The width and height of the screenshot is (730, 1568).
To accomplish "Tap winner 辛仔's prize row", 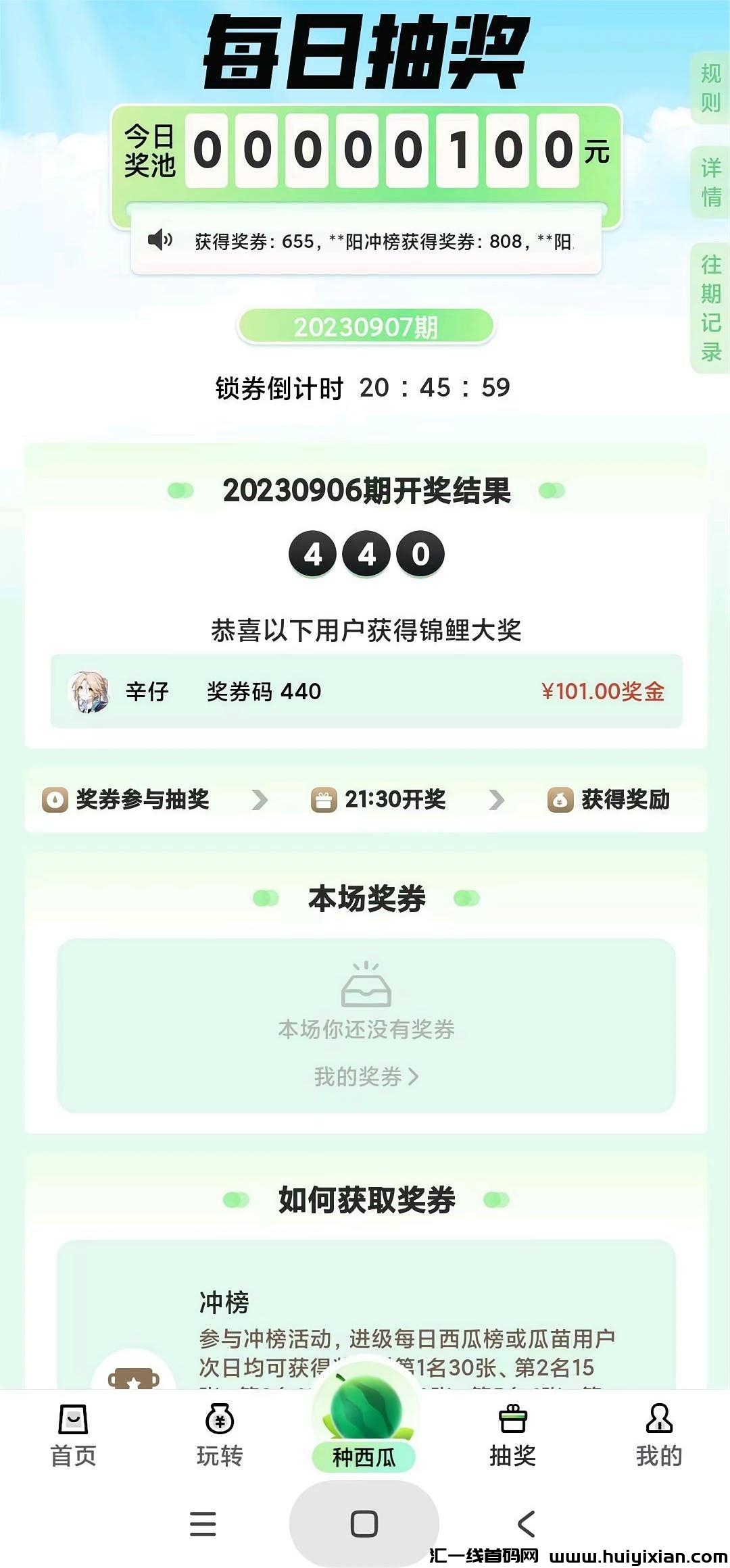I will click(x=366, y=691).
